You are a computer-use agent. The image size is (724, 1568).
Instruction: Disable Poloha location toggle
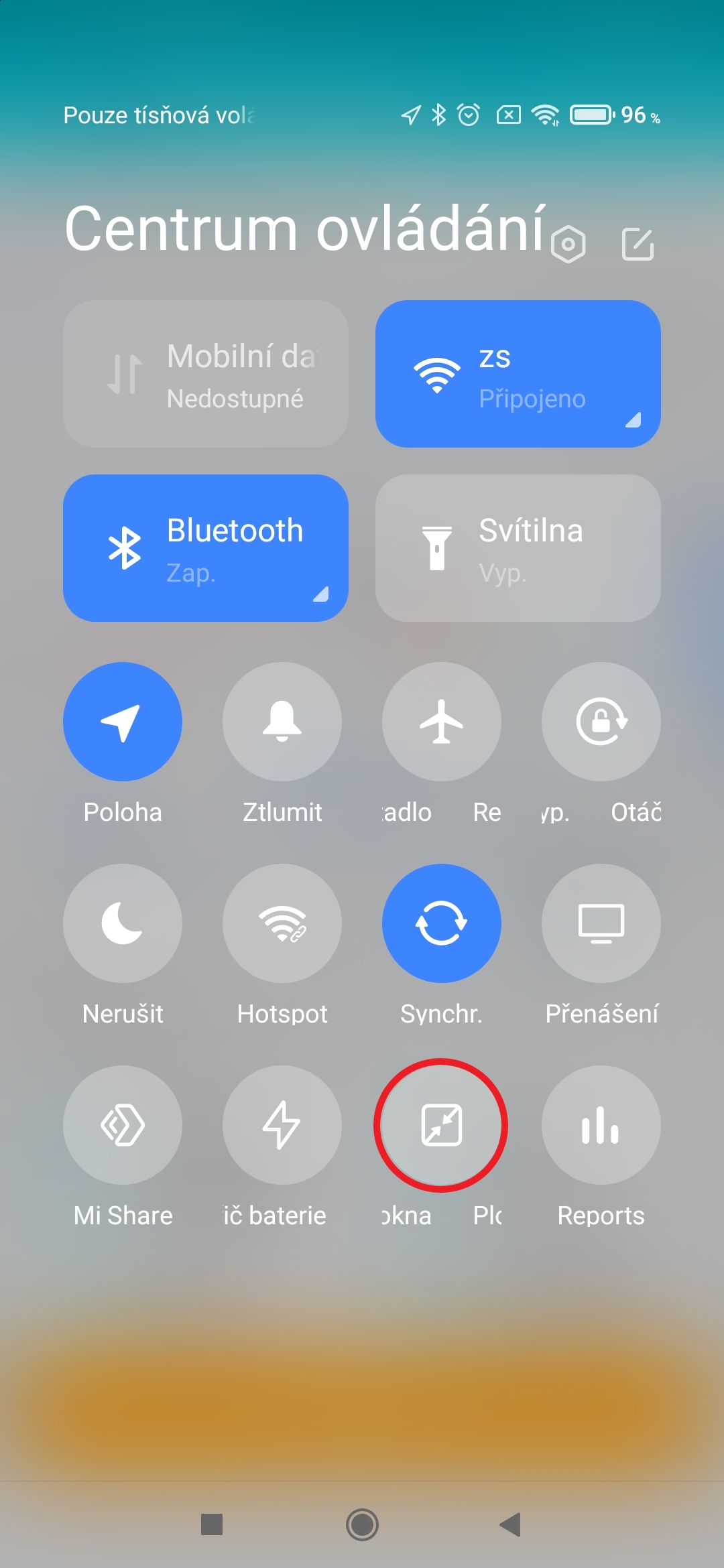pyautogui.click(x=123, y=722)
